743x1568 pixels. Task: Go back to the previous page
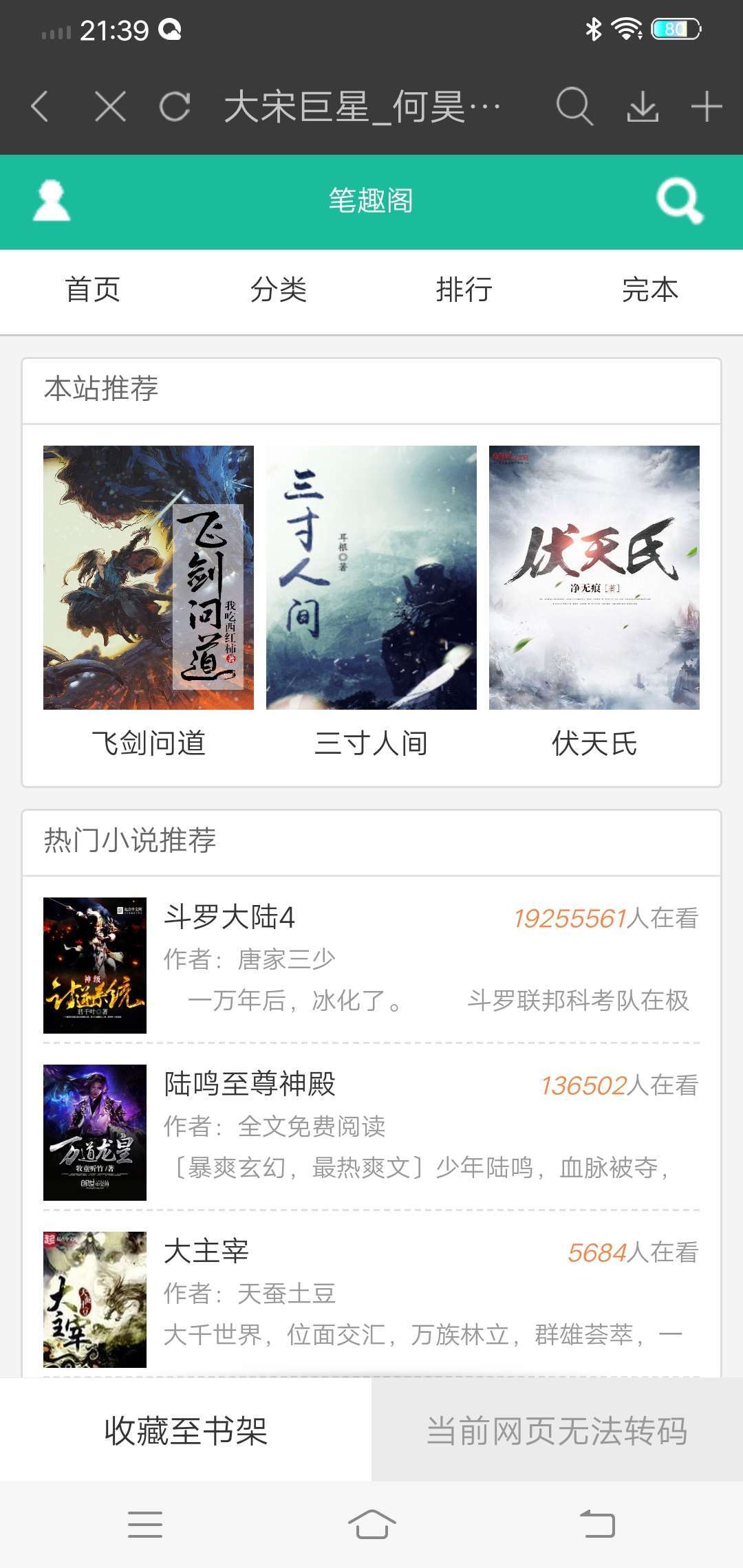point(40,107)
